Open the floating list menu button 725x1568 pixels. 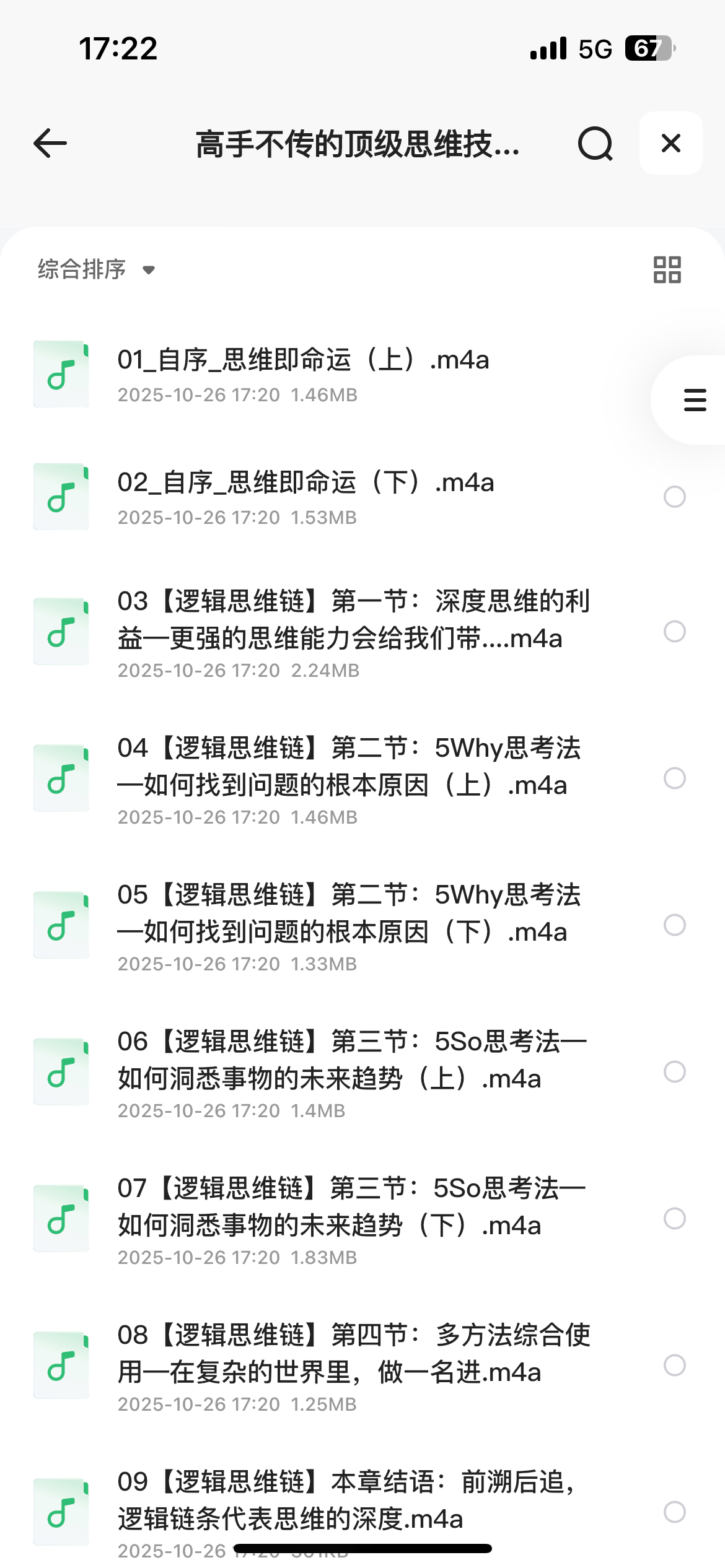[695, 400]
